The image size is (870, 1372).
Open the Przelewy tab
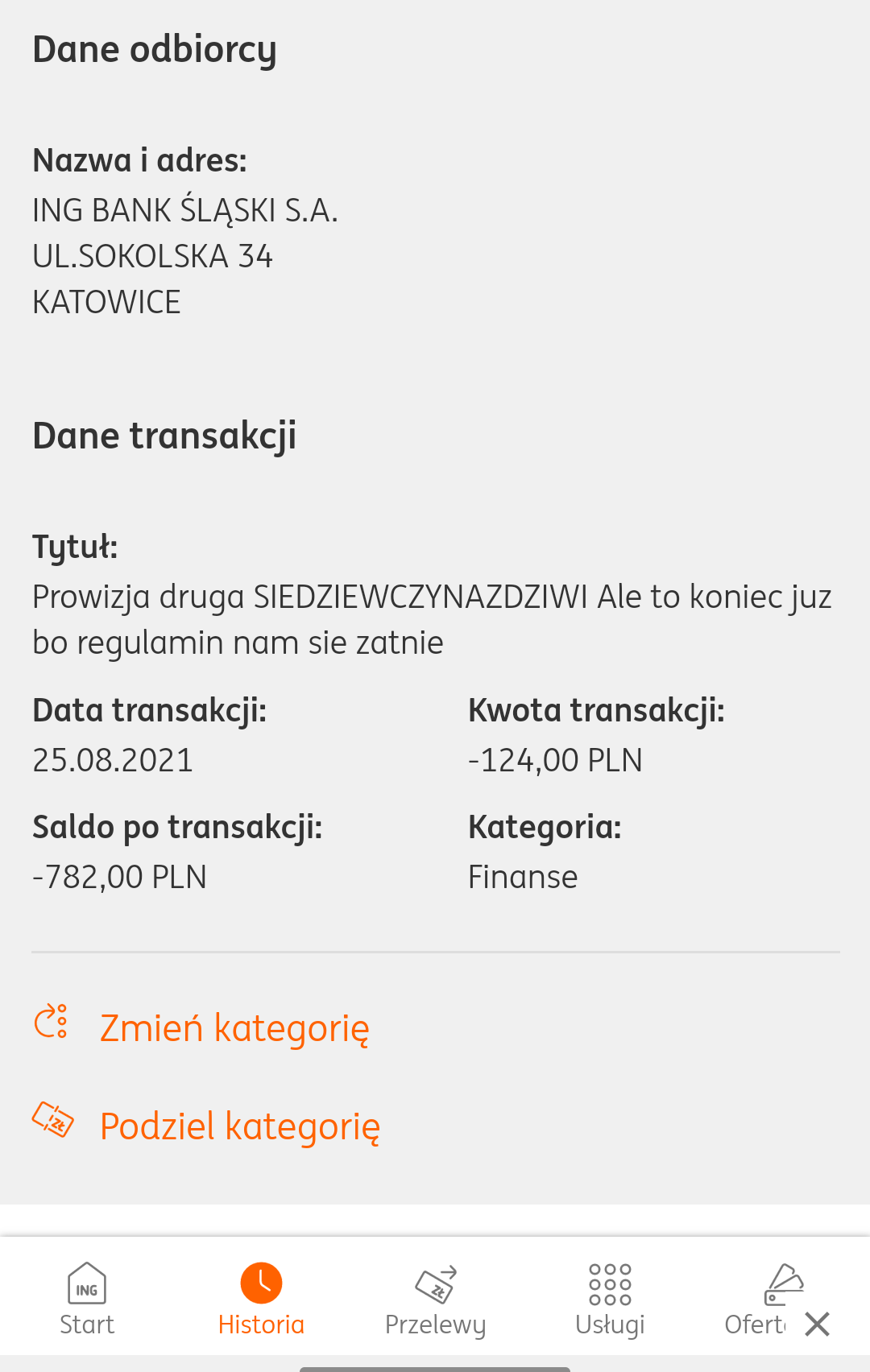(x=435, y=1299)
